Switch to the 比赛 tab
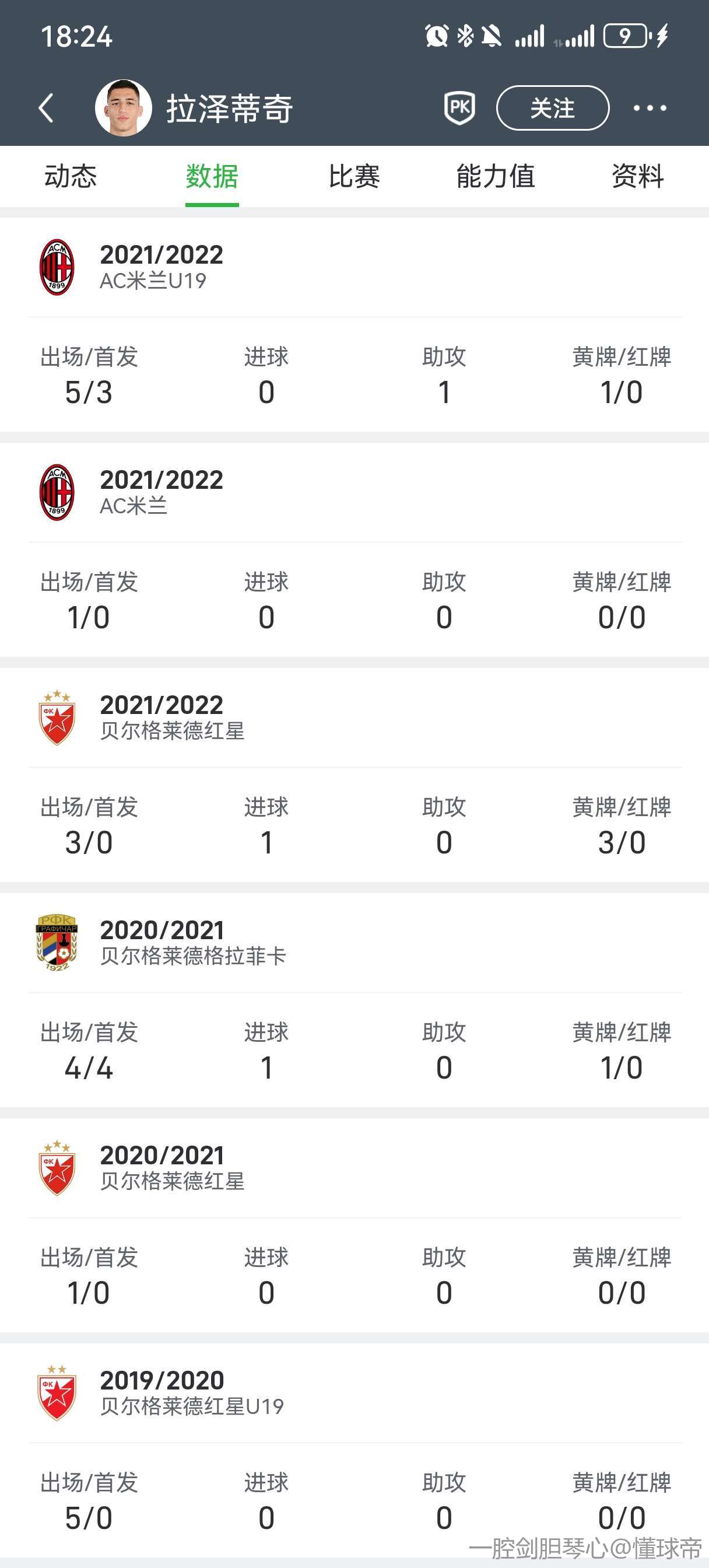Image resolution: width=709 pixels, height=1568 pixels. pos(354,177)
